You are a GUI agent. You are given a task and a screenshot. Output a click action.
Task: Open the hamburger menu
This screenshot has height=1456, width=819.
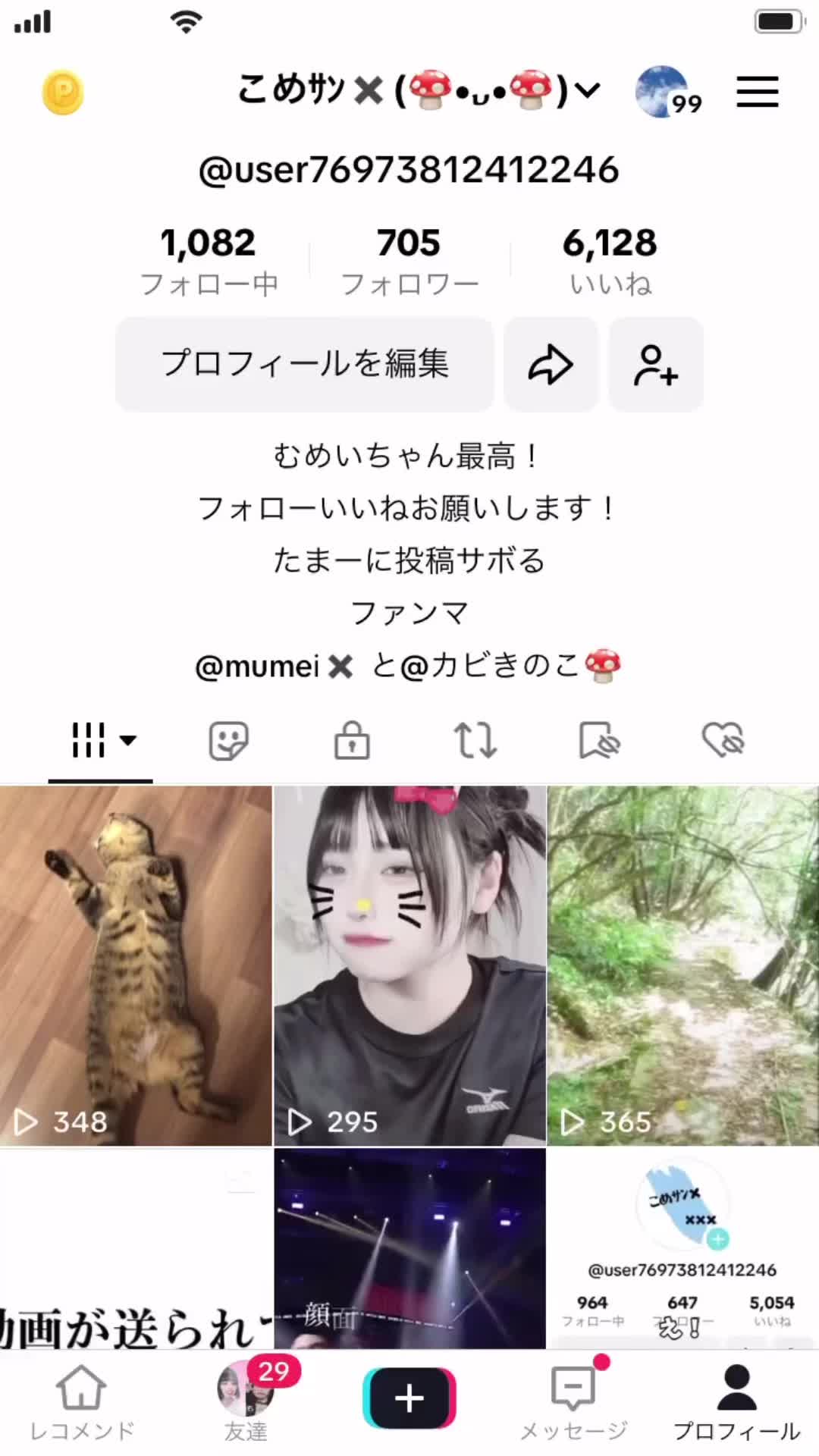click(x=757, y=93)
